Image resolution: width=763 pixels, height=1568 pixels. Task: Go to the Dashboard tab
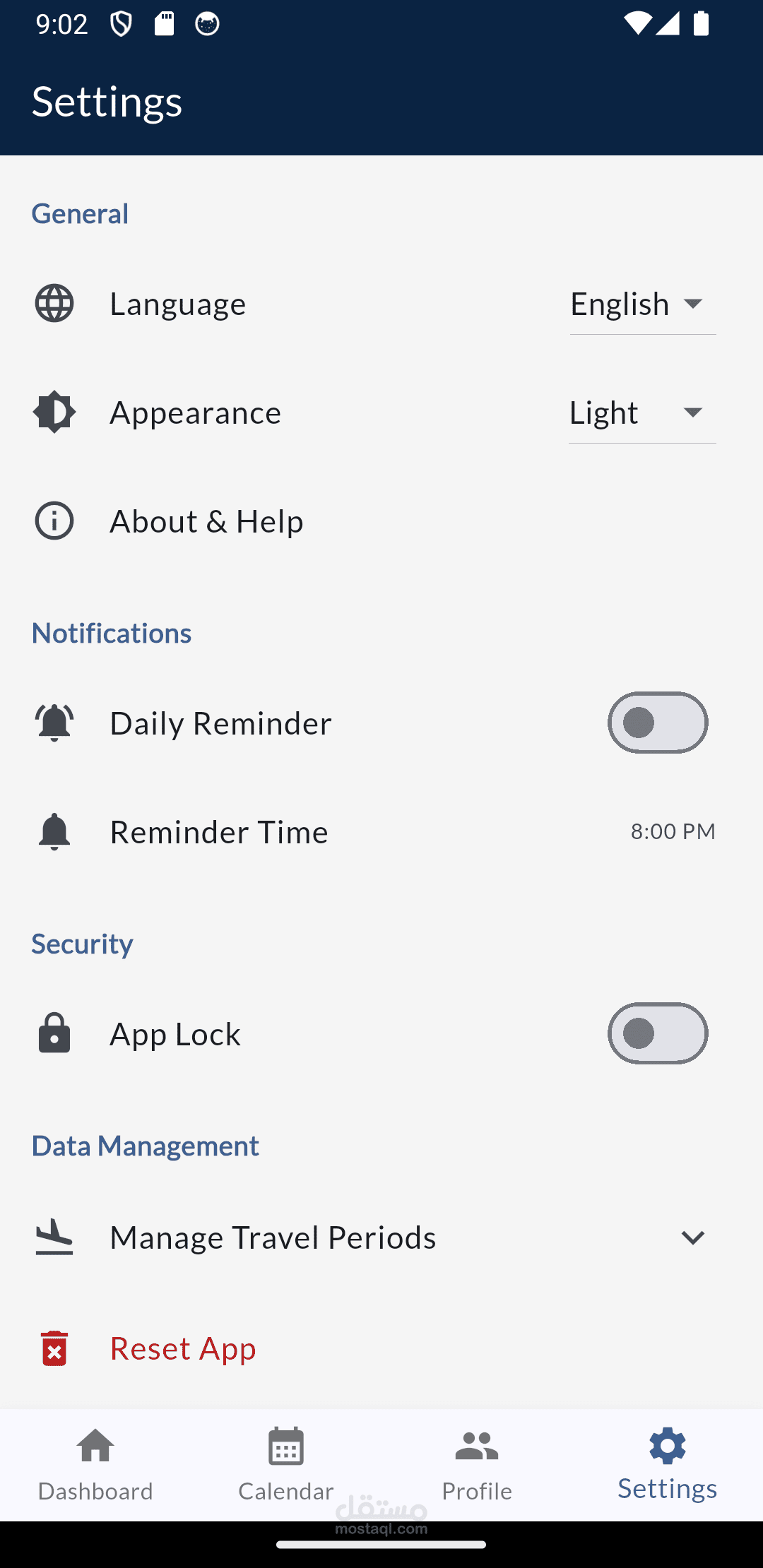(x=95, y=1465)
